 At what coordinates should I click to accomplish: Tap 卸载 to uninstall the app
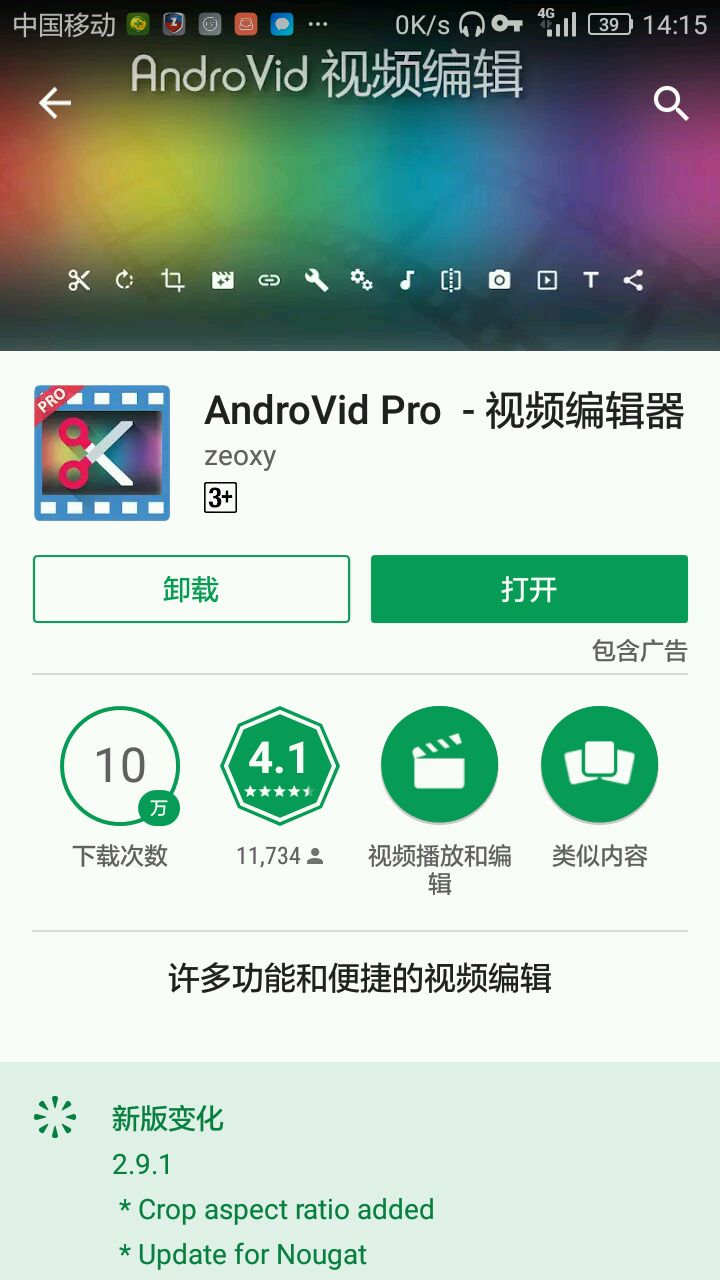point(191,589)
